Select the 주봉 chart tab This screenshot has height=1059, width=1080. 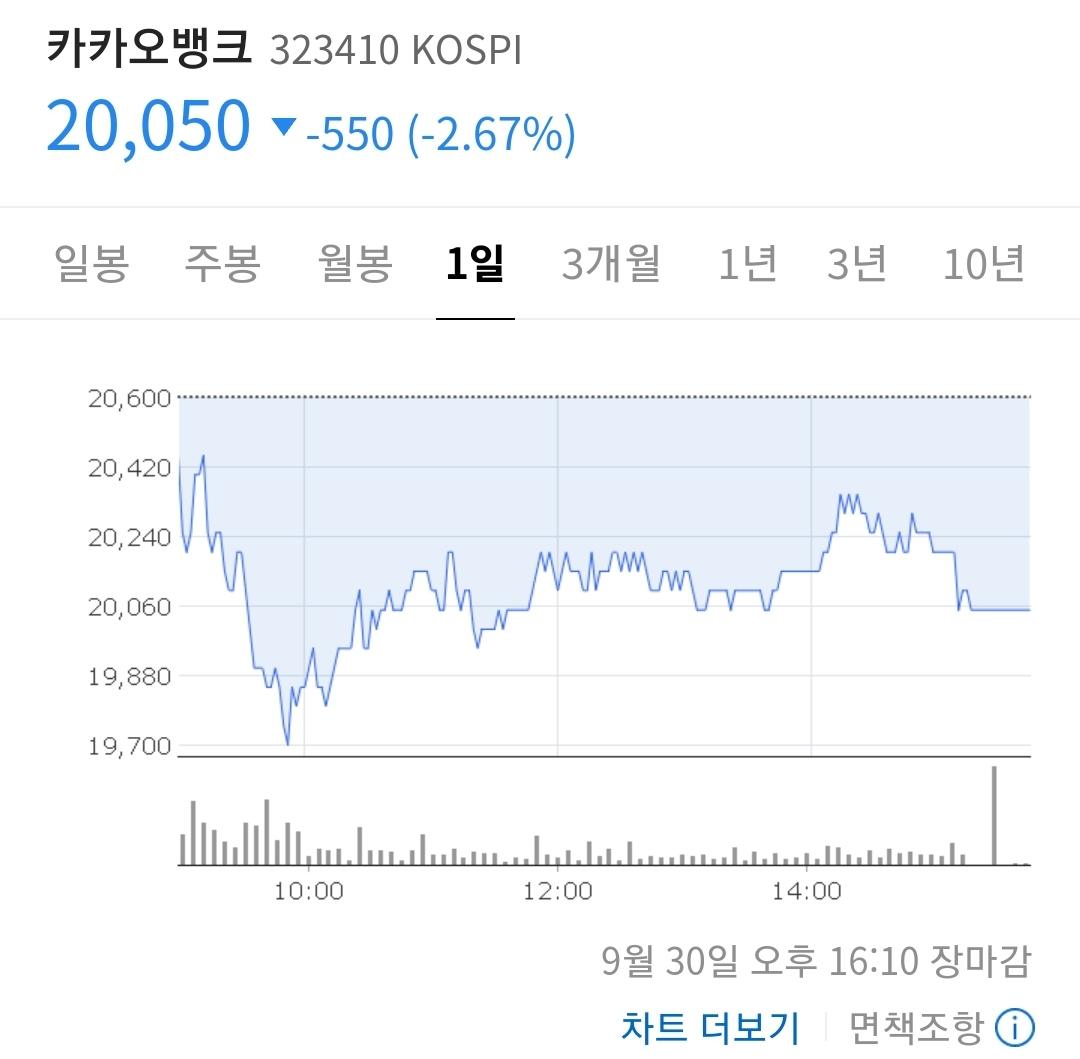222,264
